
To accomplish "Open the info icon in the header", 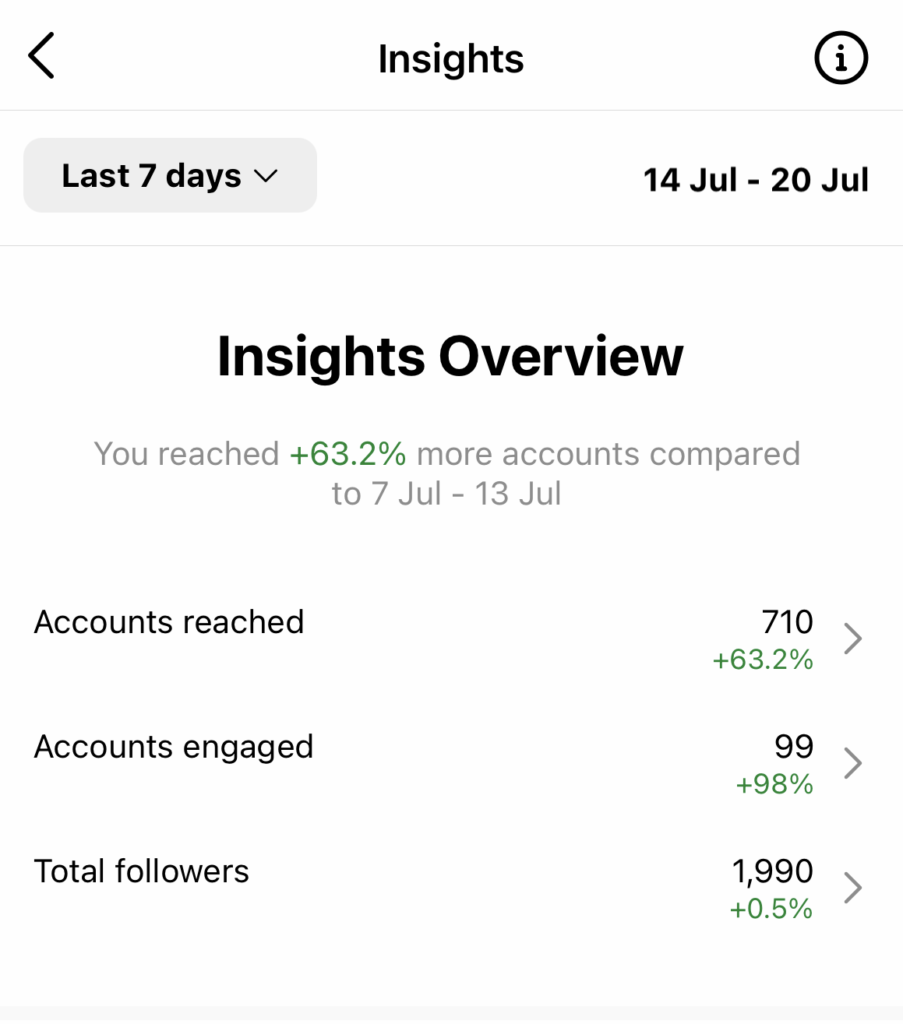I will [x=841, y=60].
